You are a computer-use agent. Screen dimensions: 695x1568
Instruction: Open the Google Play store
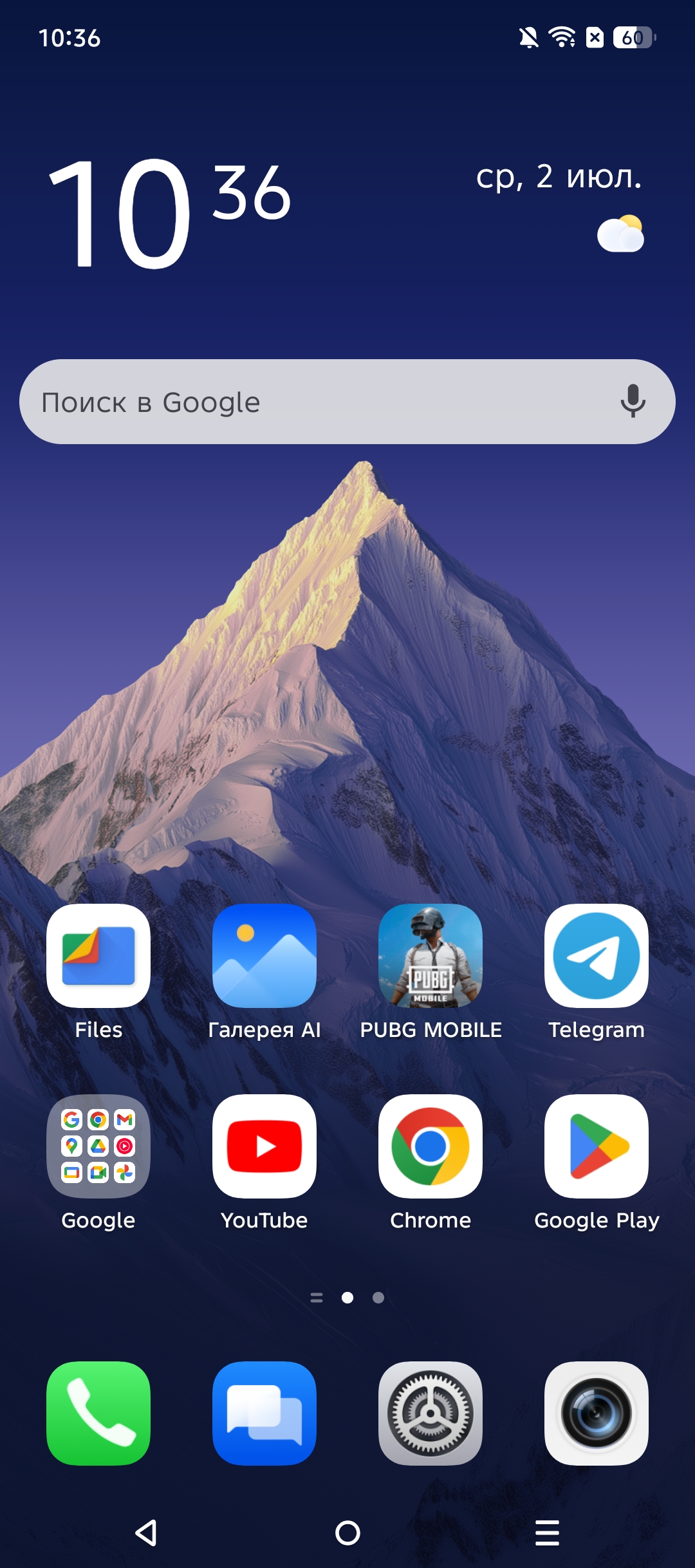(597, 1146)
